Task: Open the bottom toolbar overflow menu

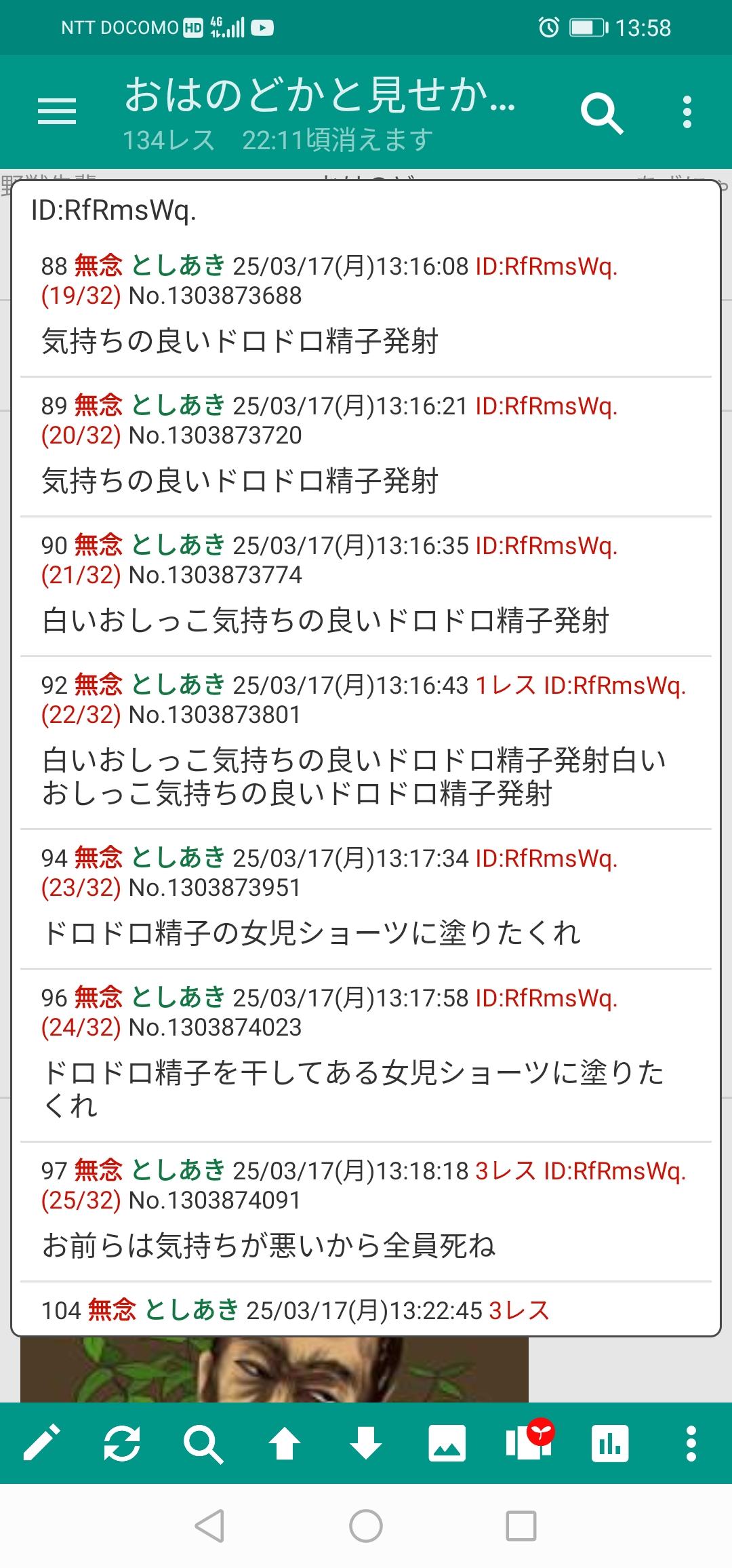Action: pyautogui.click(x=691, y=1443)
